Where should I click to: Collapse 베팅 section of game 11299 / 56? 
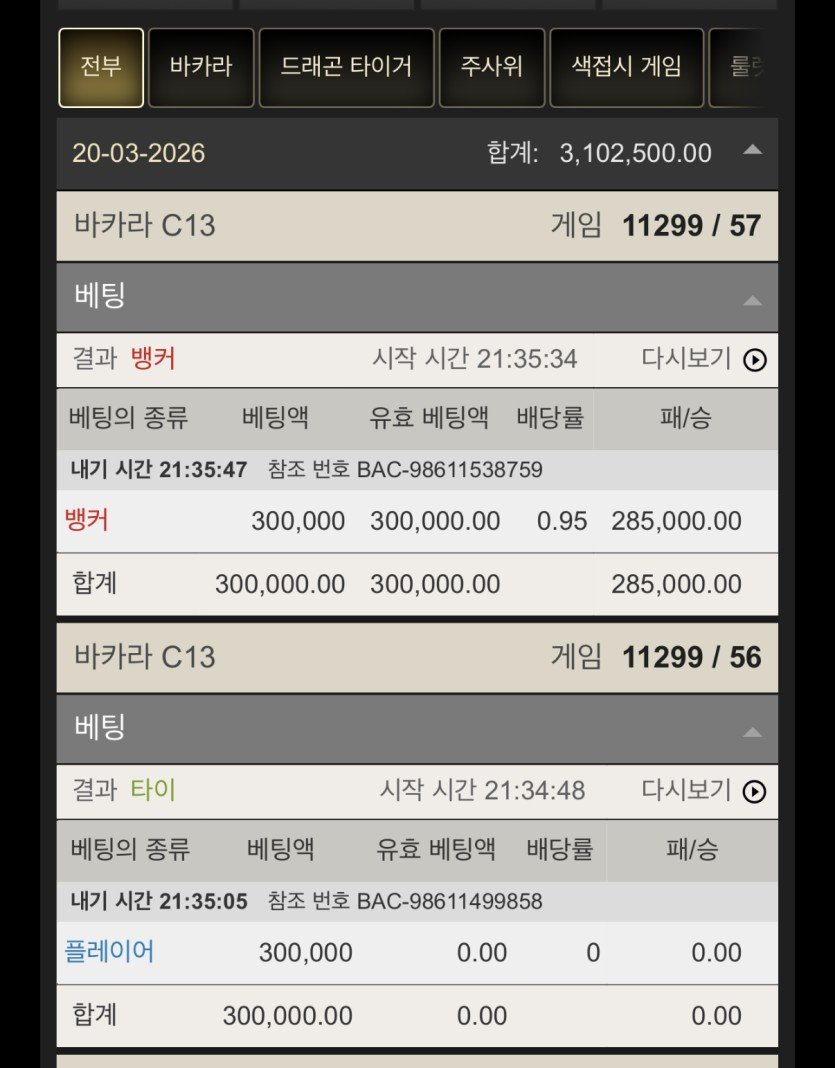tap(752, 731)
